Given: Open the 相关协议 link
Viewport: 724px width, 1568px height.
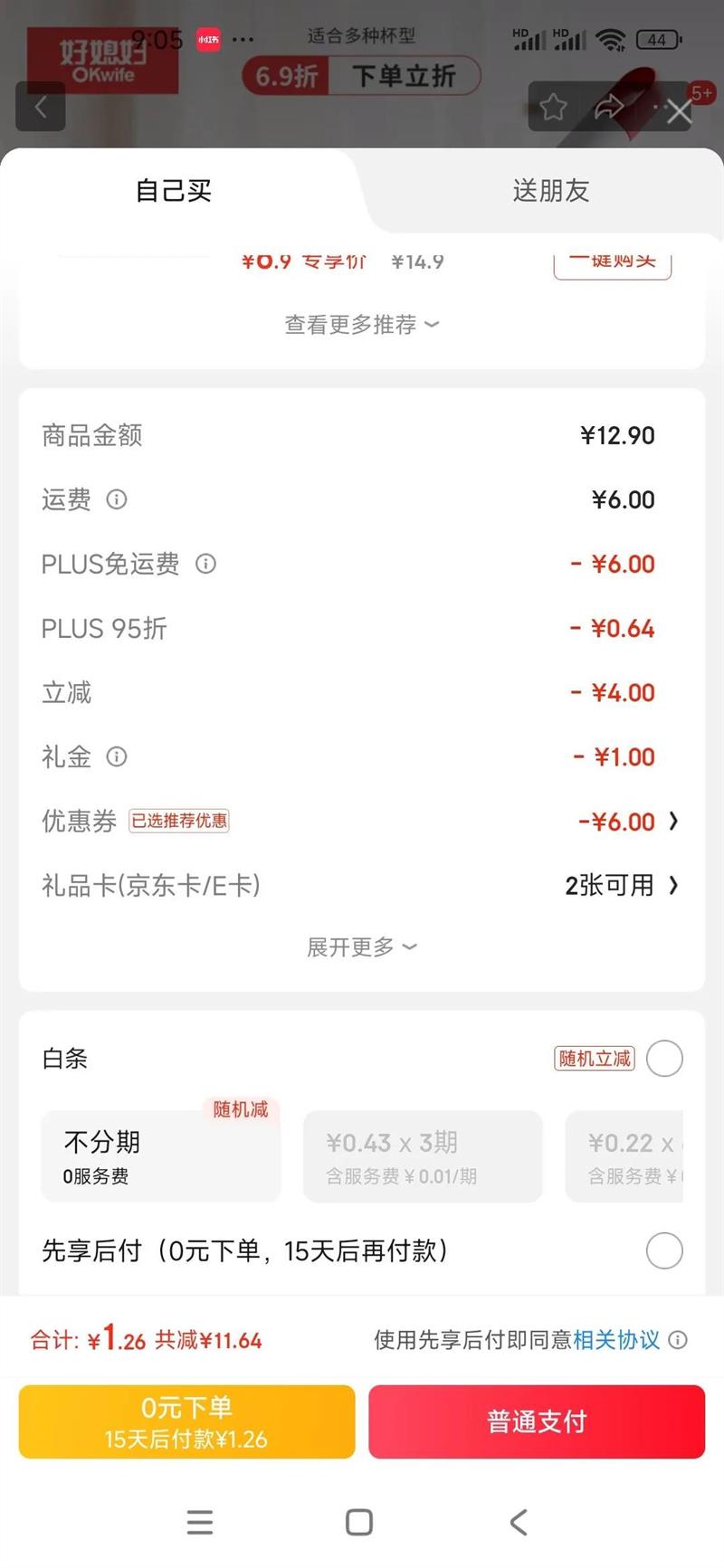Looking at the screenshot, I should [616, 1340].
